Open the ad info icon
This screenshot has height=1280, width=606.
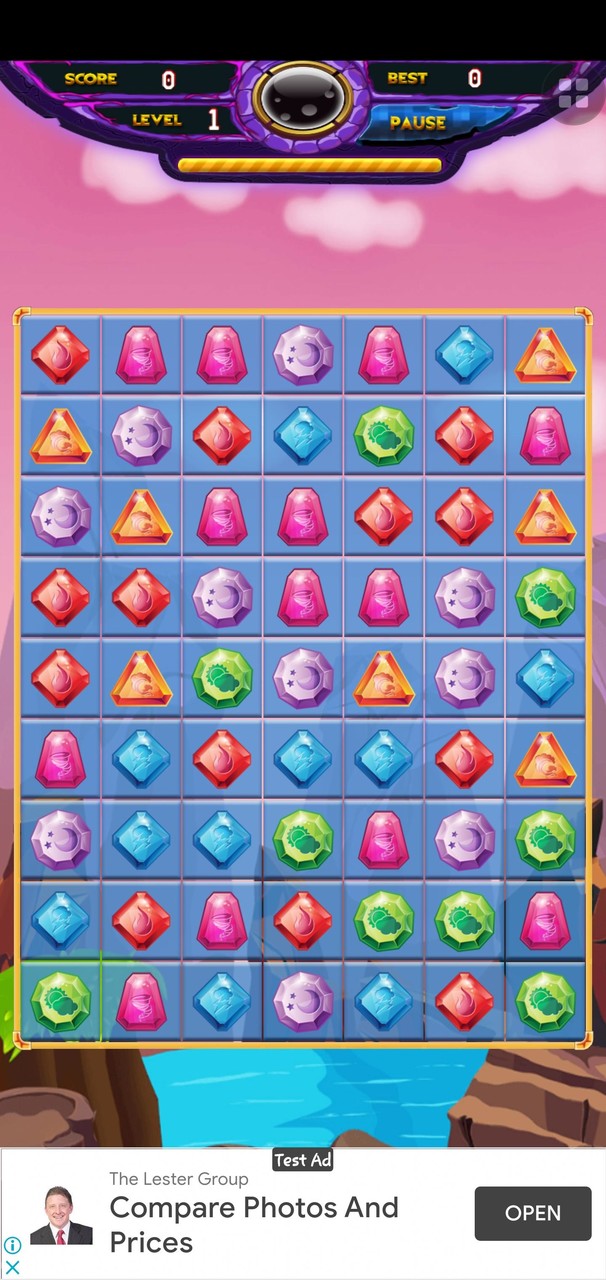click(x=12, y=1245)
